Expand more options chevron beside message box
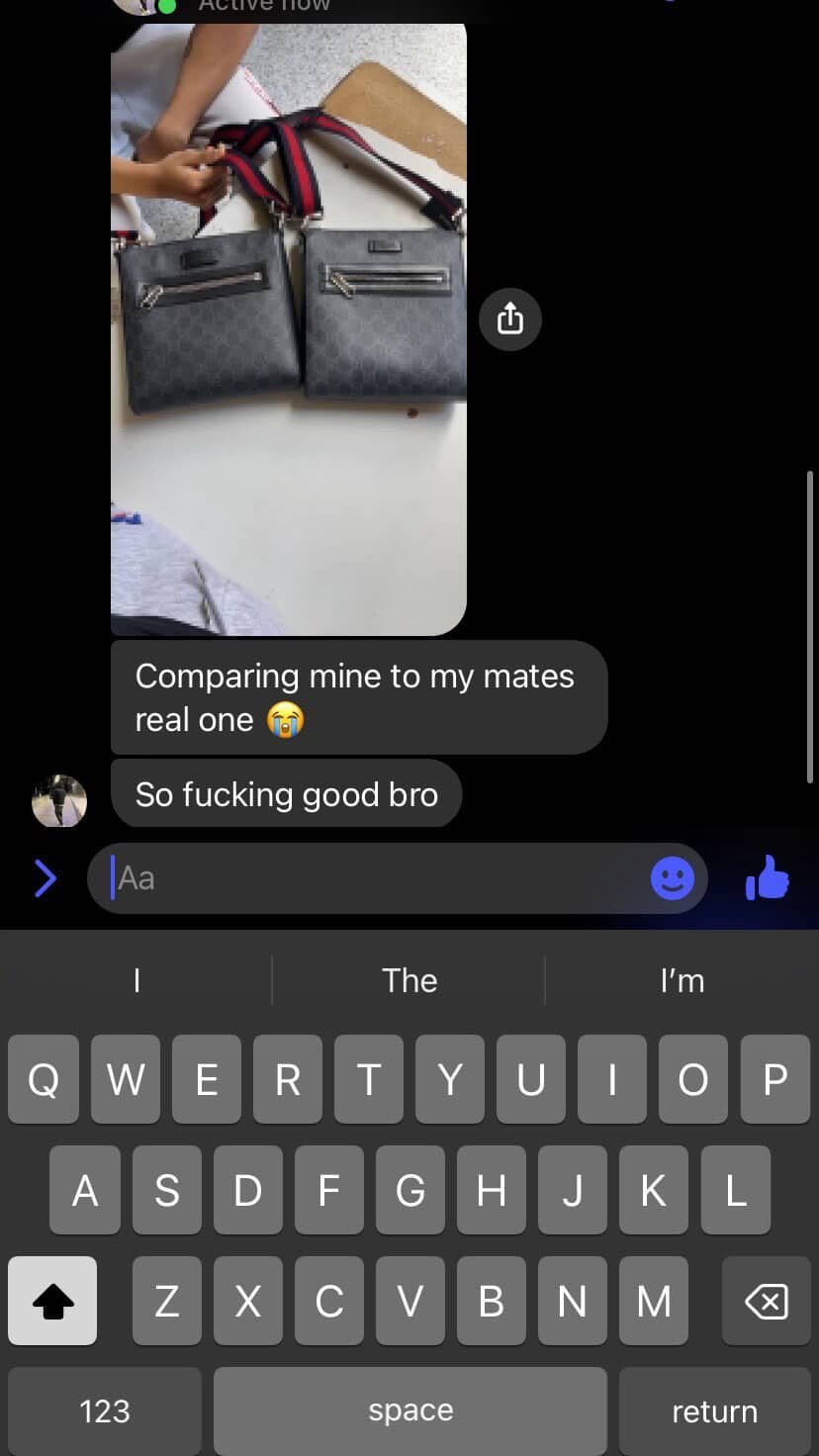The height and width of the screenshot is (1456, 819). pyautogui.click(x=45, y=877)
